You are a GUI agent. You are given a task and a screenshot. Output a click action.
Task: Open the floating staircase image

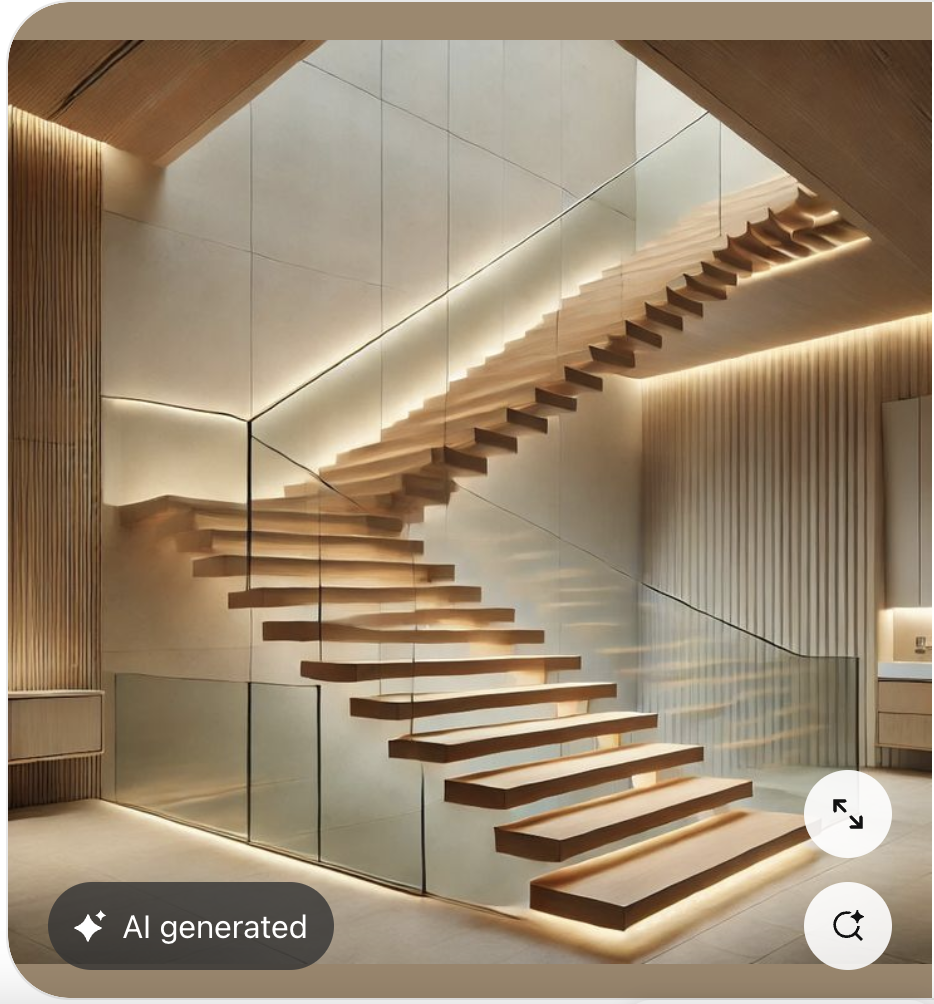click(x=470, y=480)
